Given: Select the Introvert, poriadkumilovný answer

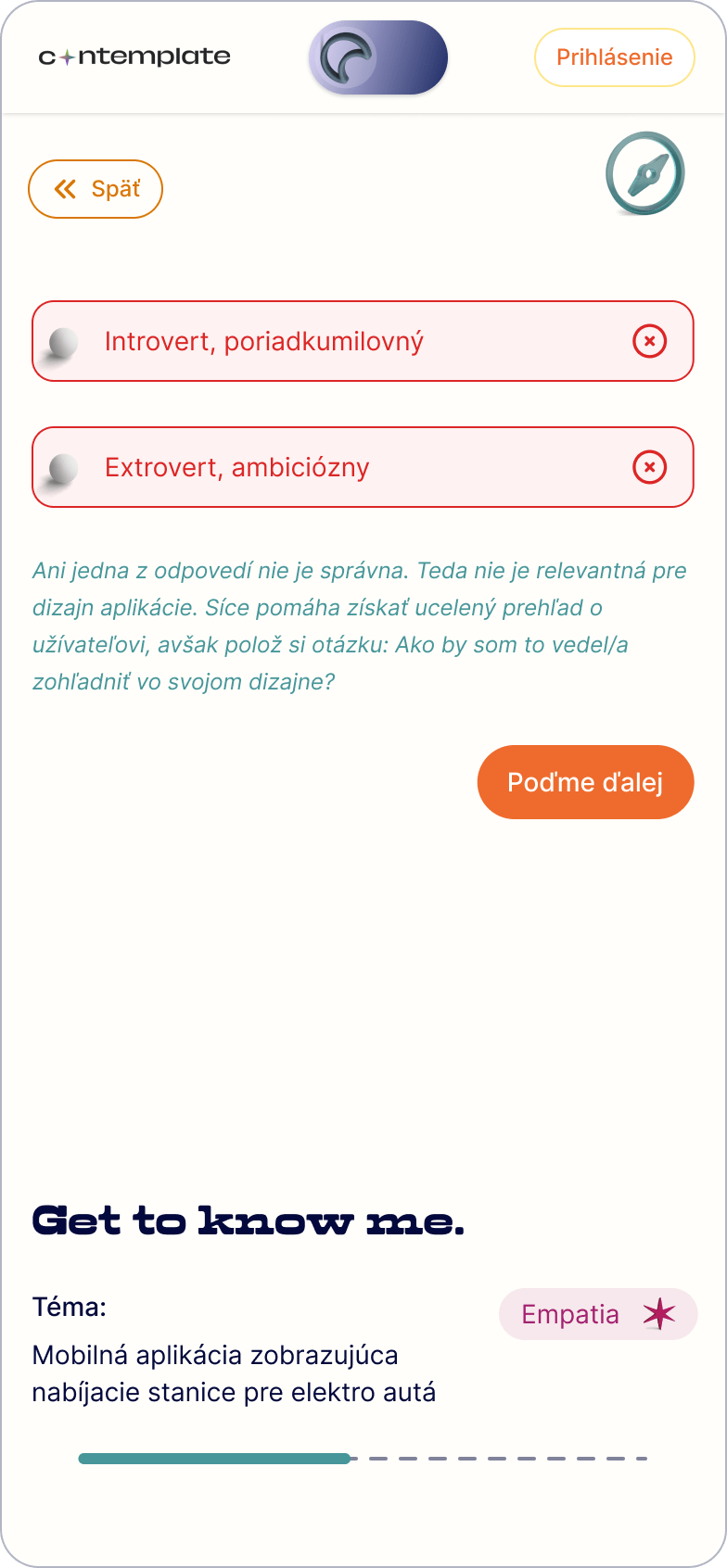Looking at the screenshot, I should coord(363,341).
